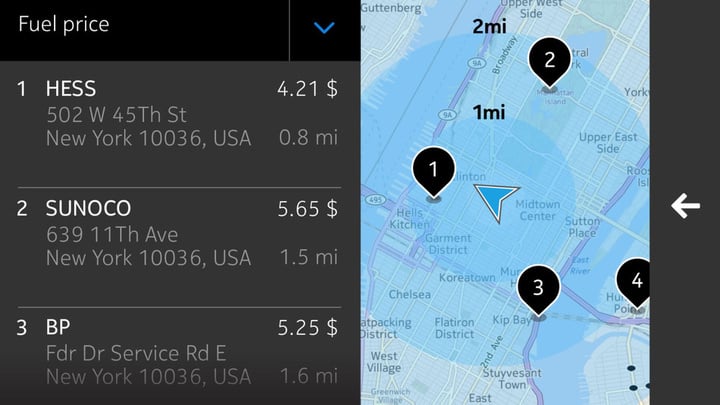Select map pin number 3
The image size is (720, 405).
[537, 289]
